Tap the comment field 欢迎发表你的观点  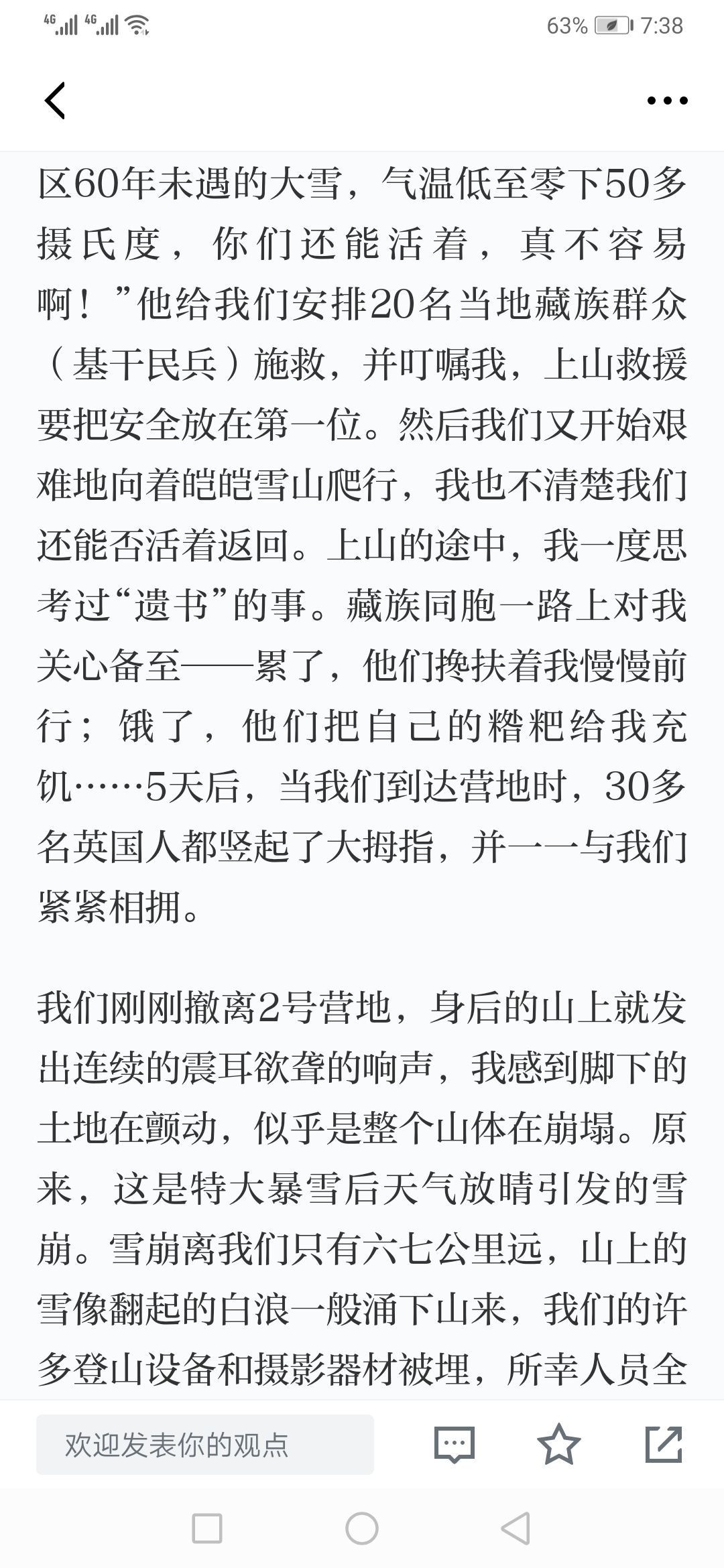click(x=205, y=1445)
